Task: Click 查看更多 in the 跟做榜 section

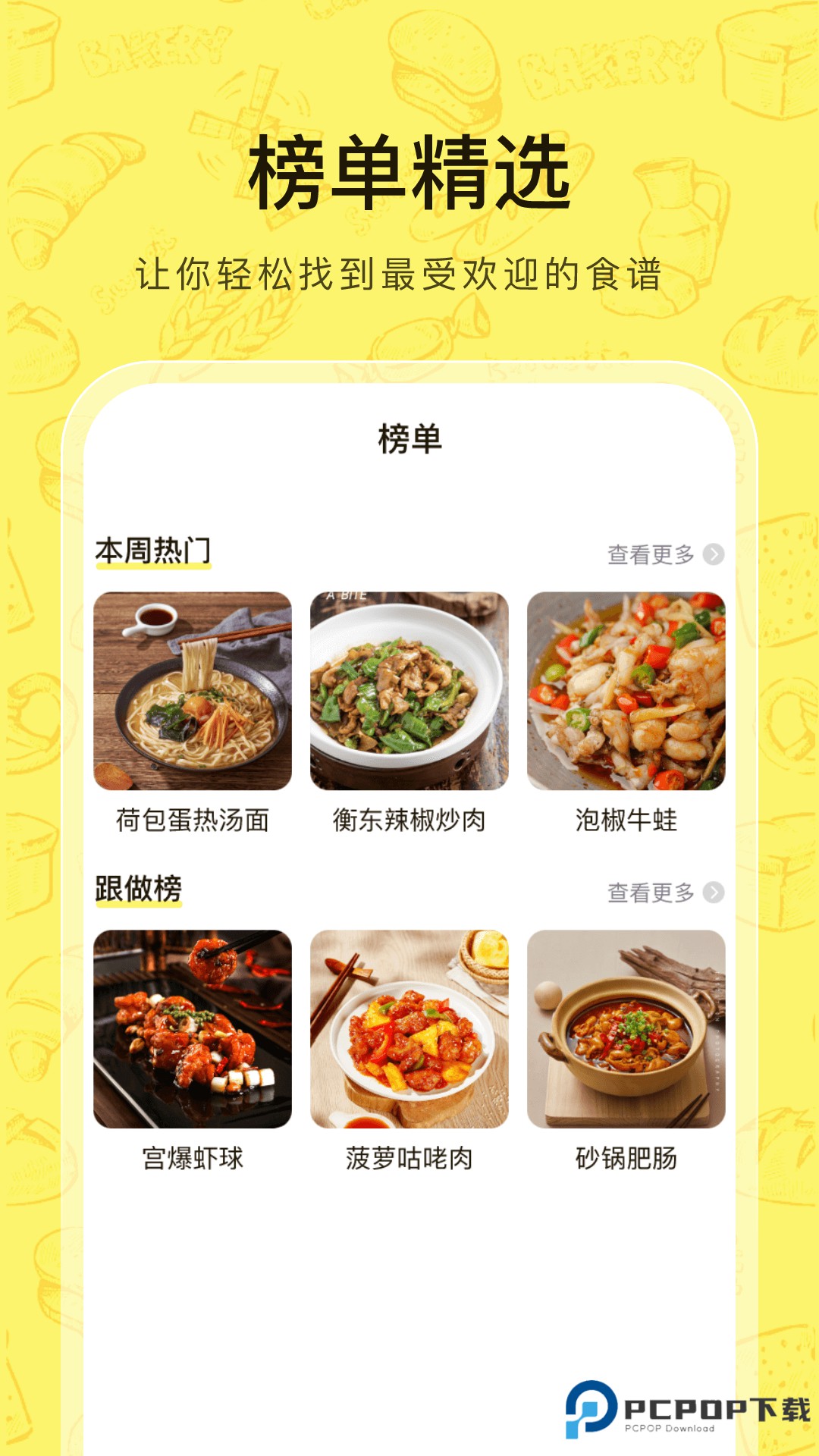Action: (651, 893)
